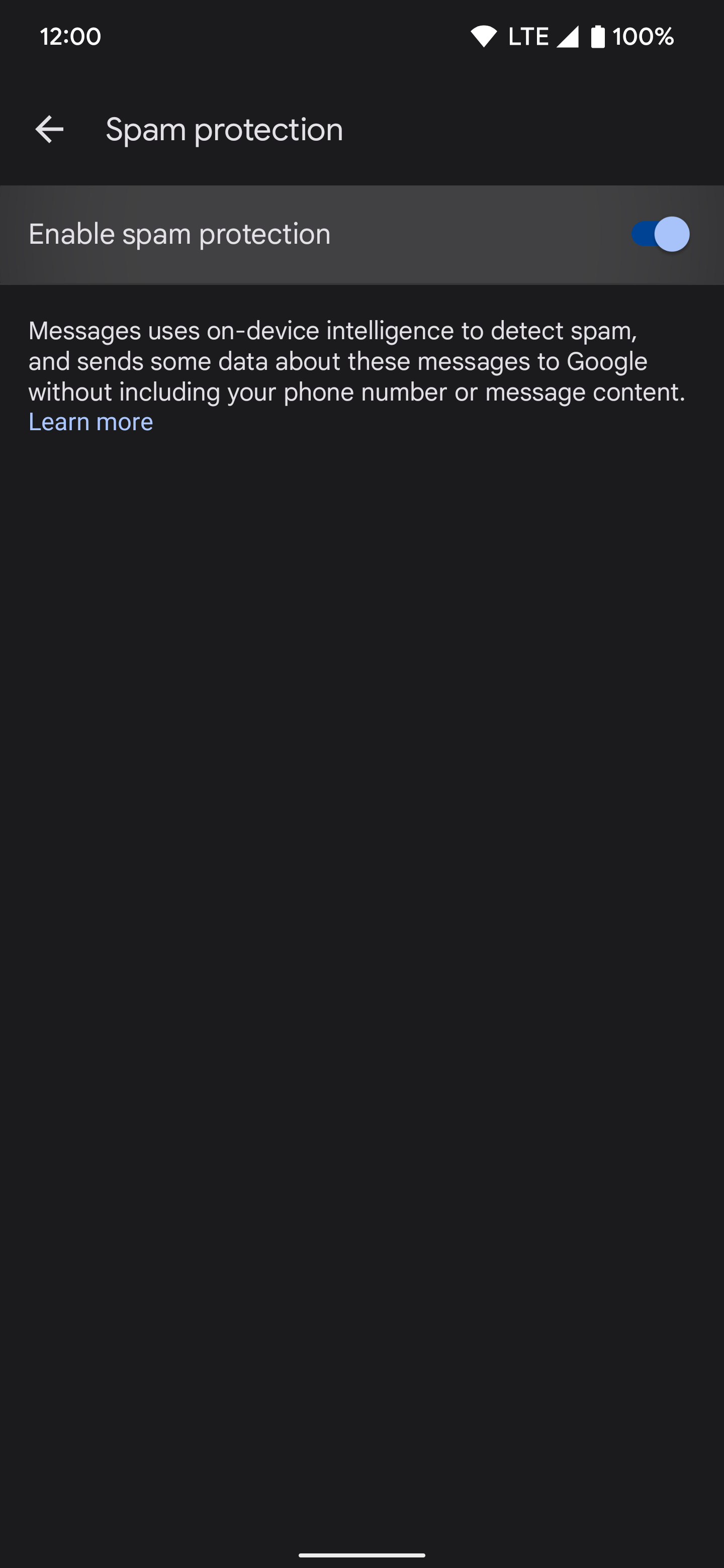Go back from Spam protection

click(49, 129)
